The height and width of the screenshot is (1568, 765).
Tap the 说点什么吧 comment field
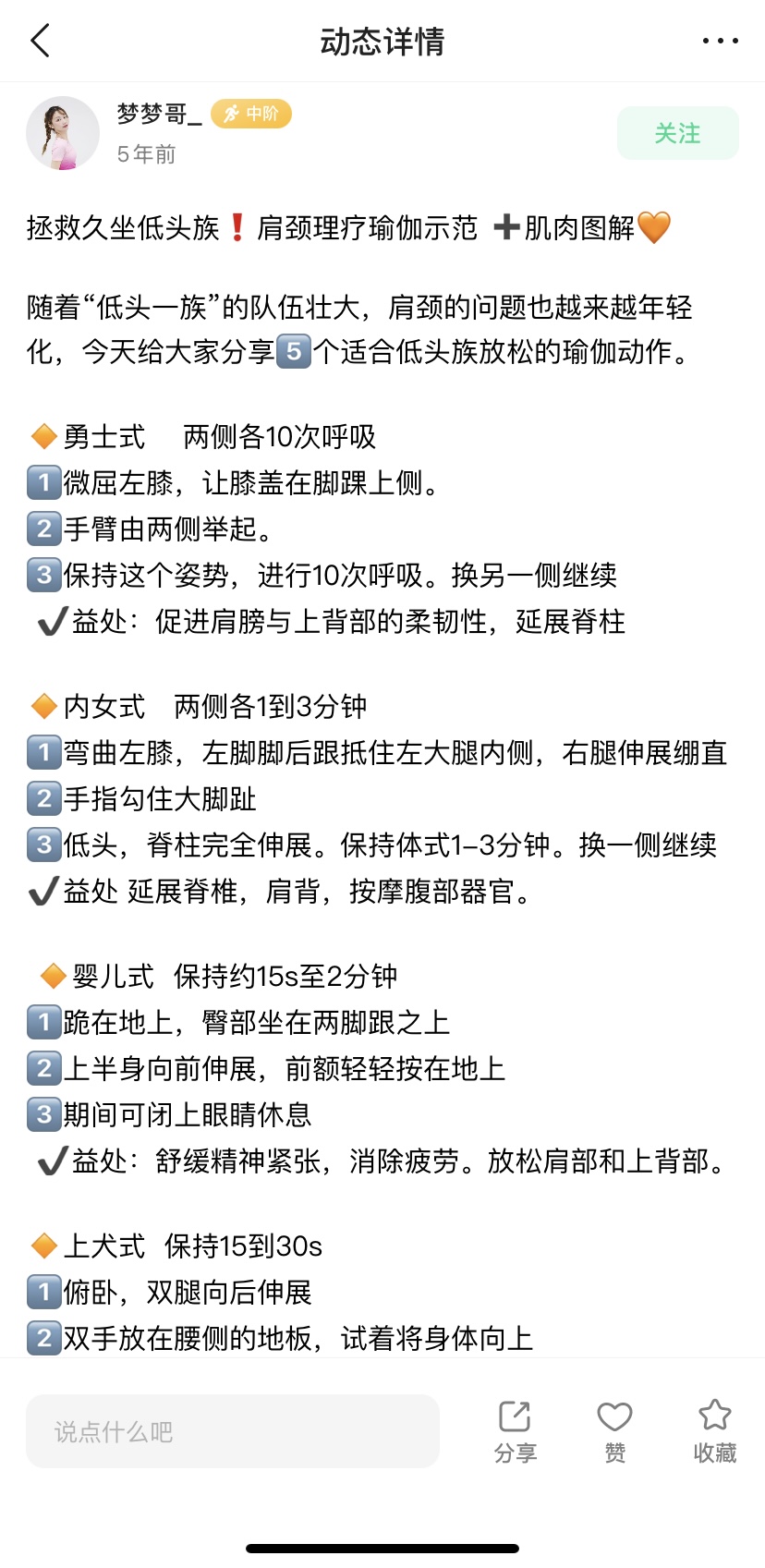[233, 1431]
